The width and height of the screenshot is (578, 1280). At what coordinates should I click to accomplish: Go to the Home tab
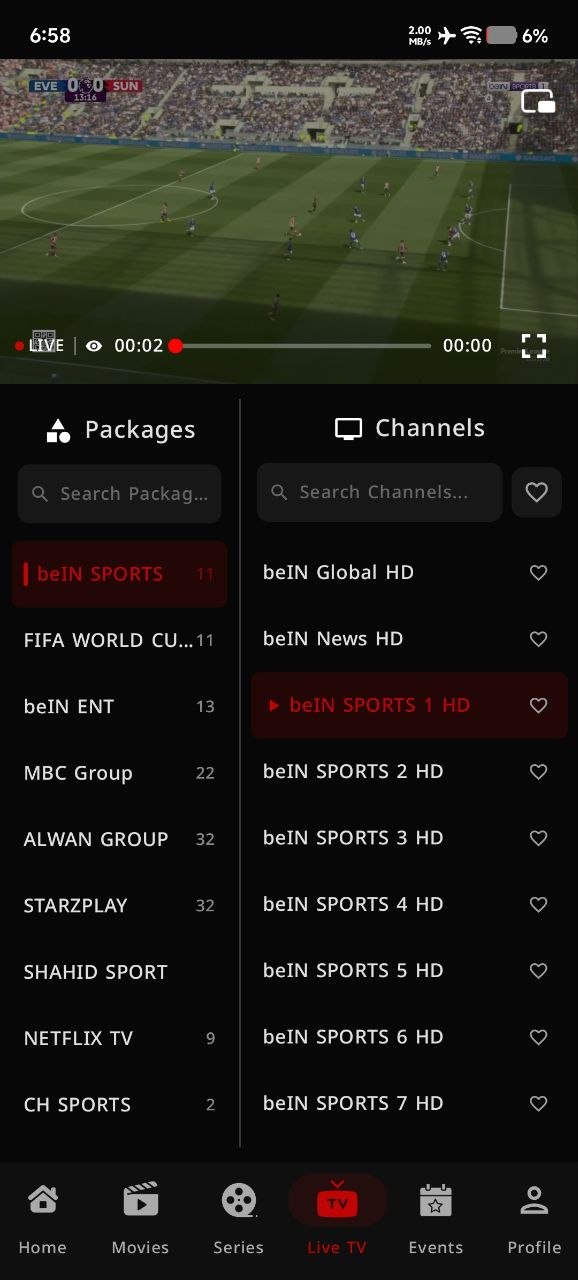(x=43, y=1218)
